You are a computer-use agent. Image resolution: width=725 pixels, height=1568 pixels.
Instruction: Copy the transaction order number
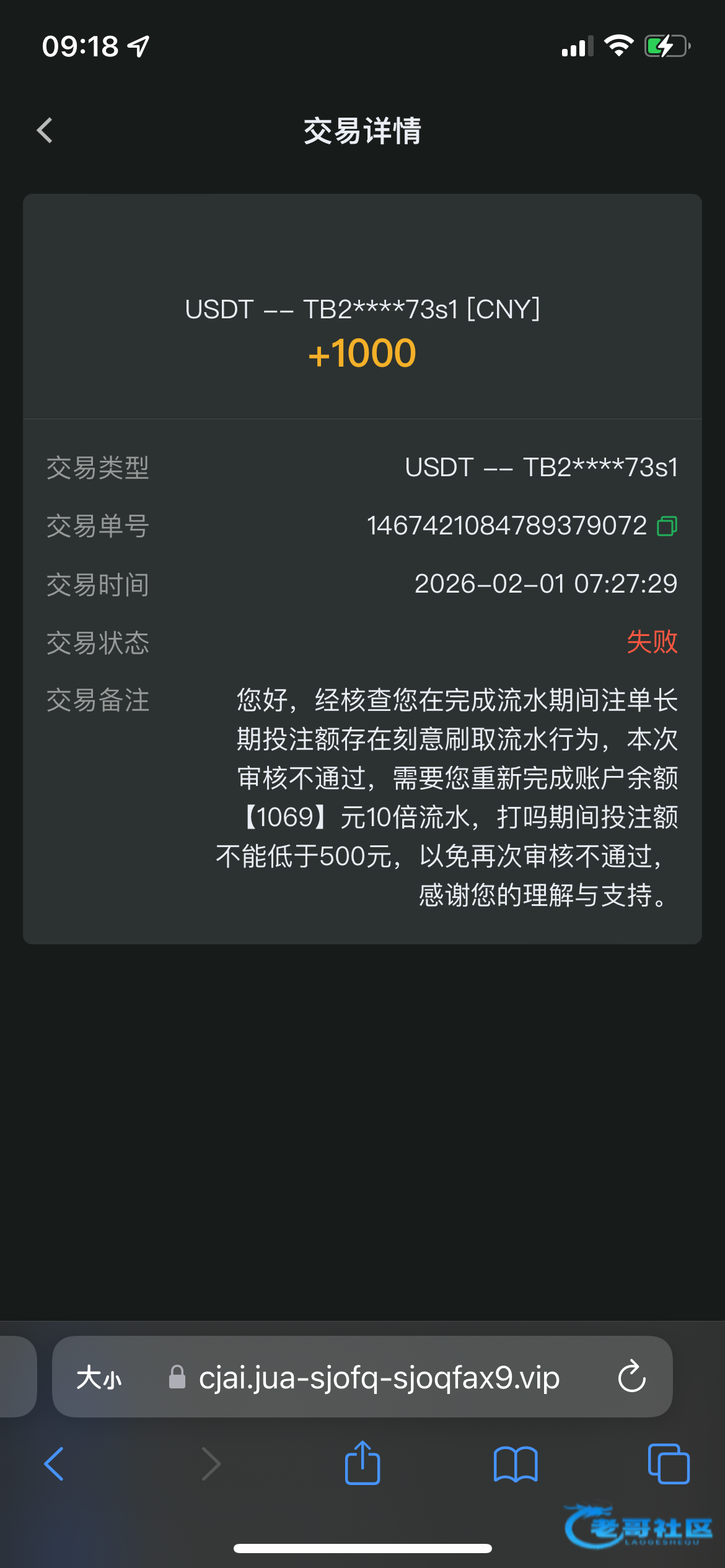pos(667,526)
